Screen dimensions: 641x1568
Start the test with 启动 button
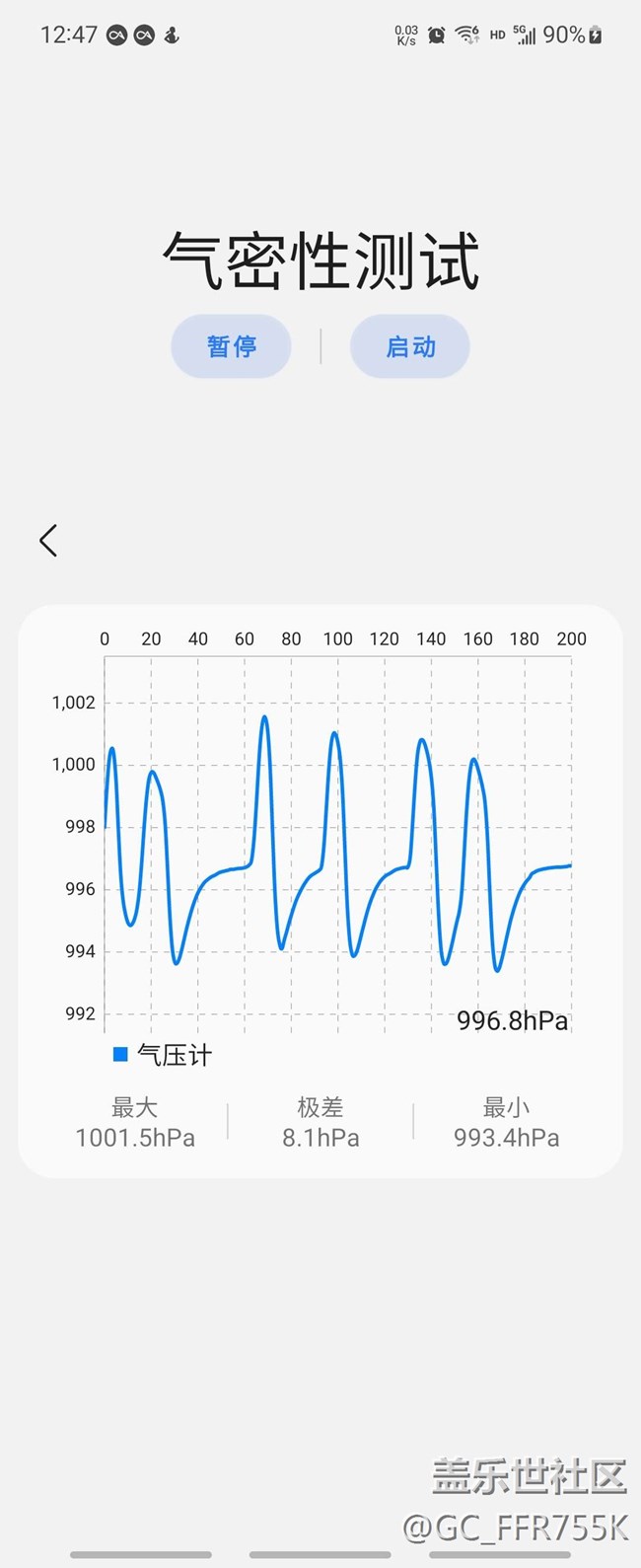(410, 346)
